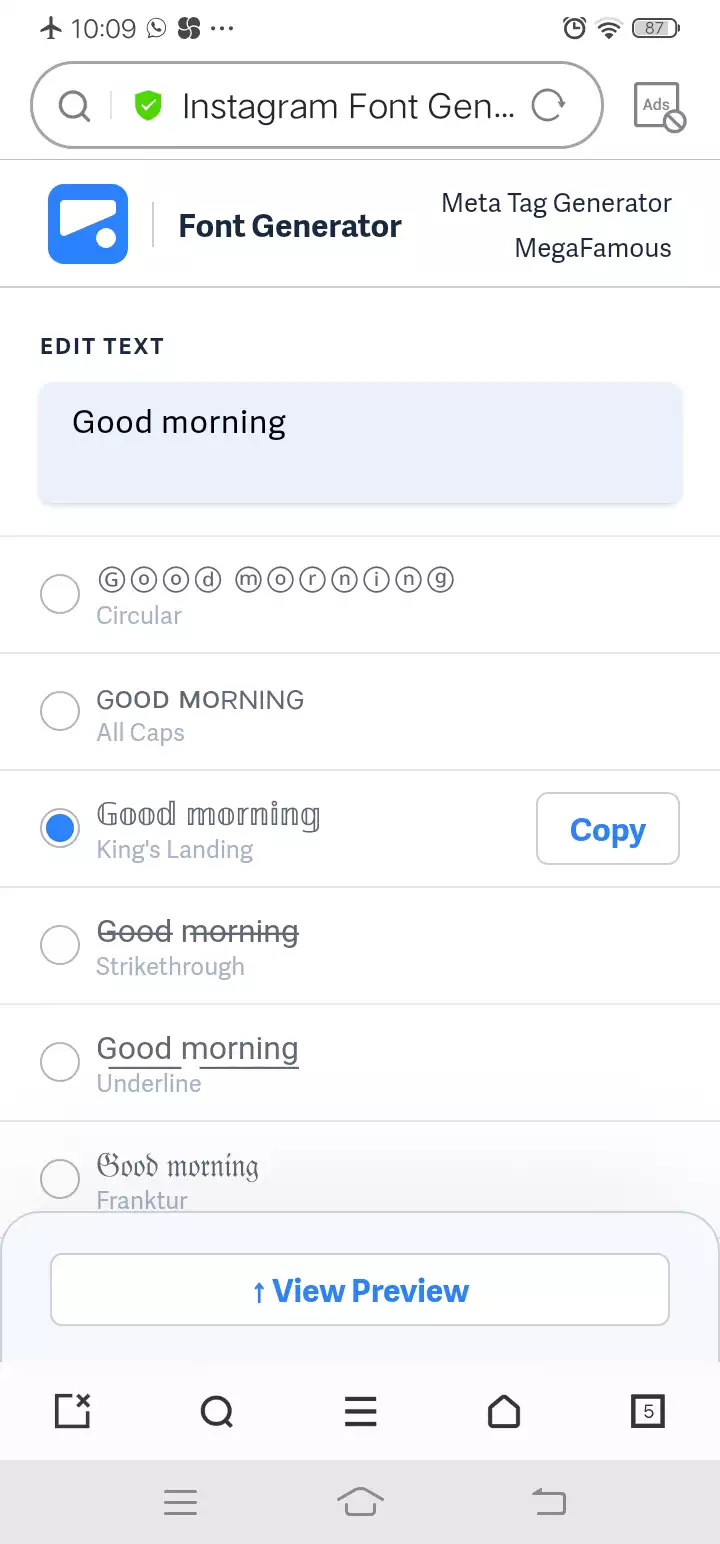The height and width of the screenshot is (1544, 720).
Task: Go to the browser home page
Action: (504, 1411)
